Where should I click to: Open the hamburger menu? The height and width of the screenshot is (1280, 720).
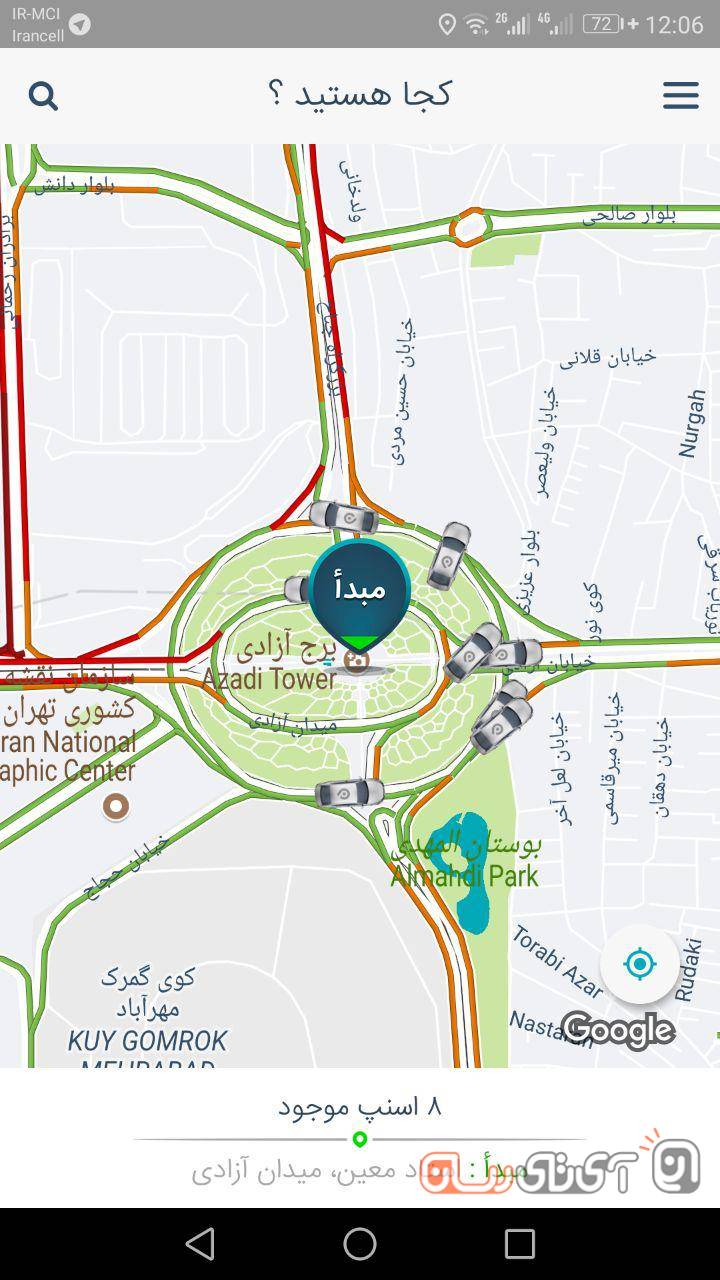coord(680,96)
